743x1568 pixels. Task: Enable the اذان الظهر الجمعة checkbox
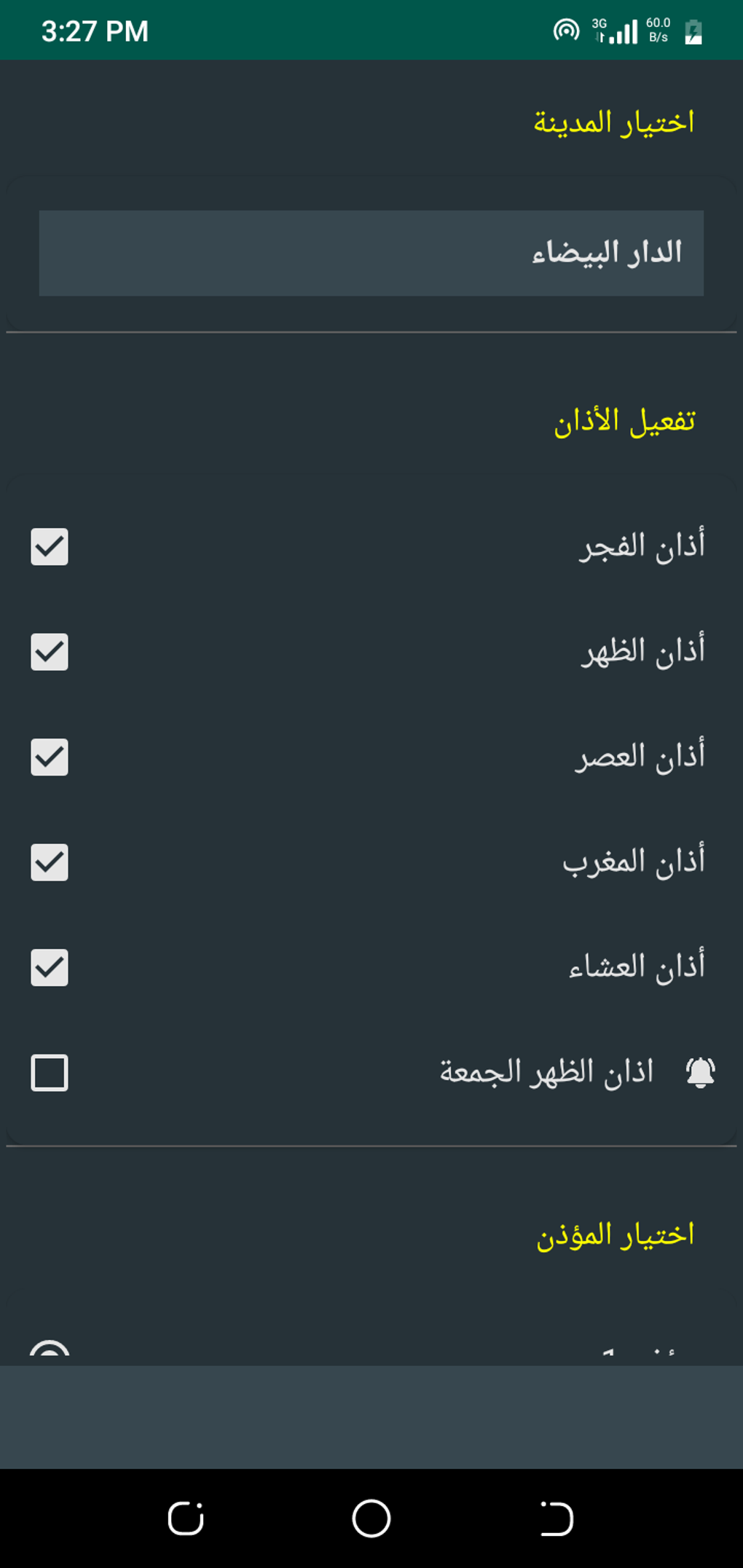click(50, 1073)
